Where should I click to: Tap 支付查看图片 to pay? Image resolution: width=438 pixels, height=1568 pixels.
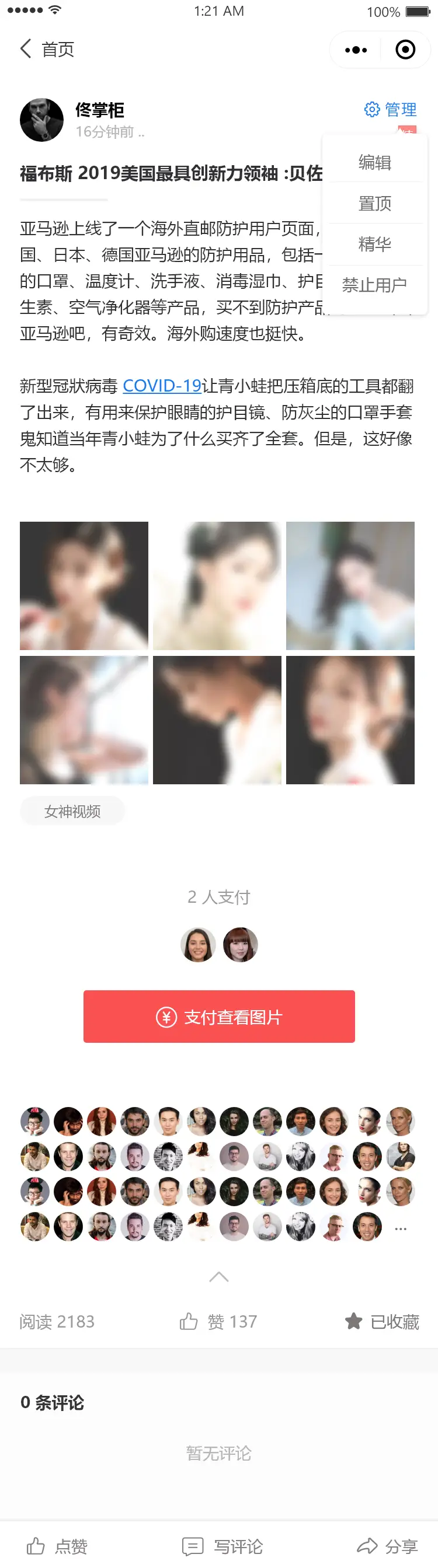click(x=218, y=1017)
